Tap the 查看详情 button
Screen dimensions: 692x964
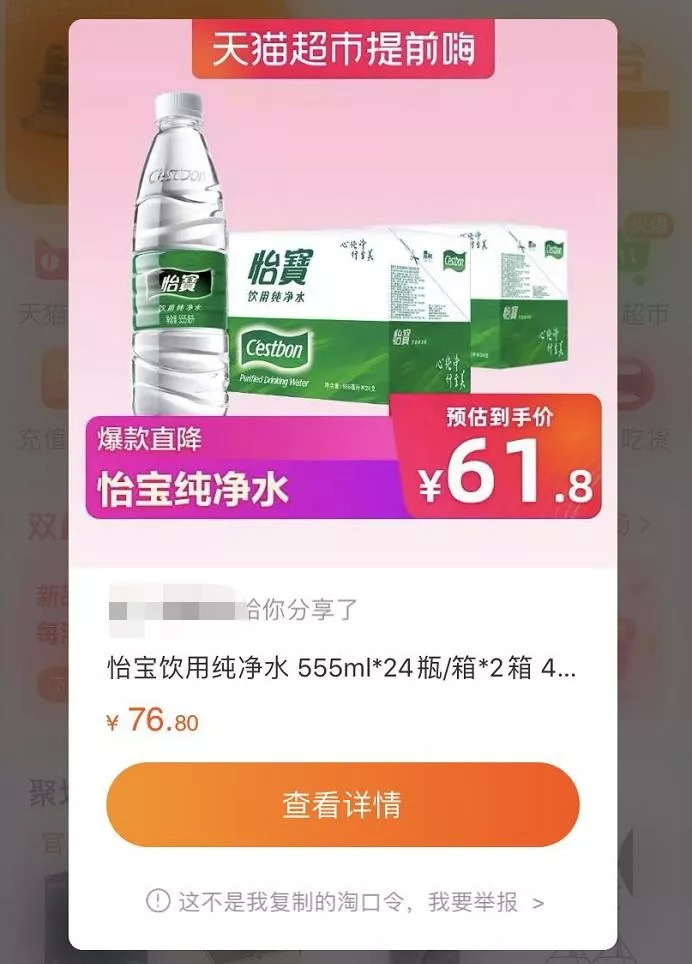[342, 805]
